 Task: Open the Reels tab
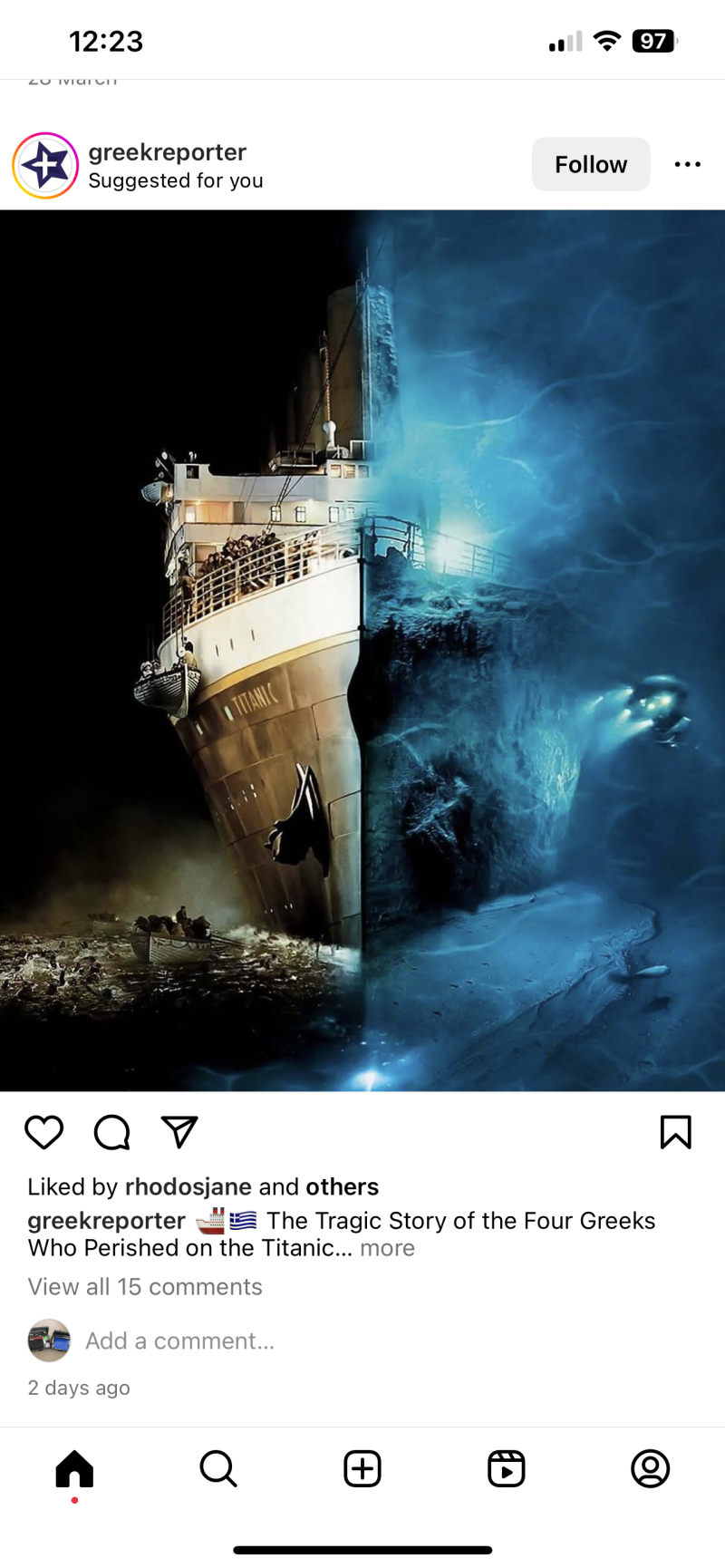point(506,1468)
